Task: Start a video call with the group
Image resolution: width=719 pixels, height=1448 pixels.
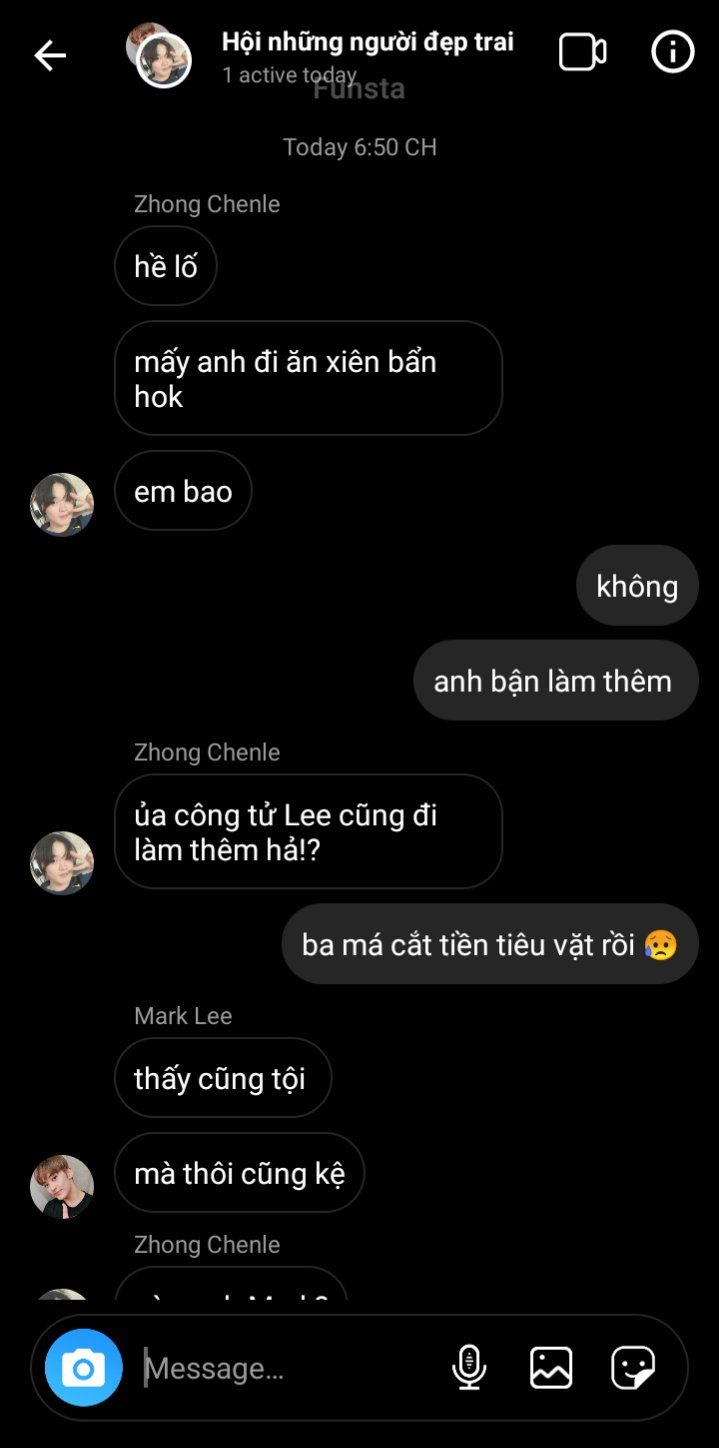Action: [x=582, y=52]
